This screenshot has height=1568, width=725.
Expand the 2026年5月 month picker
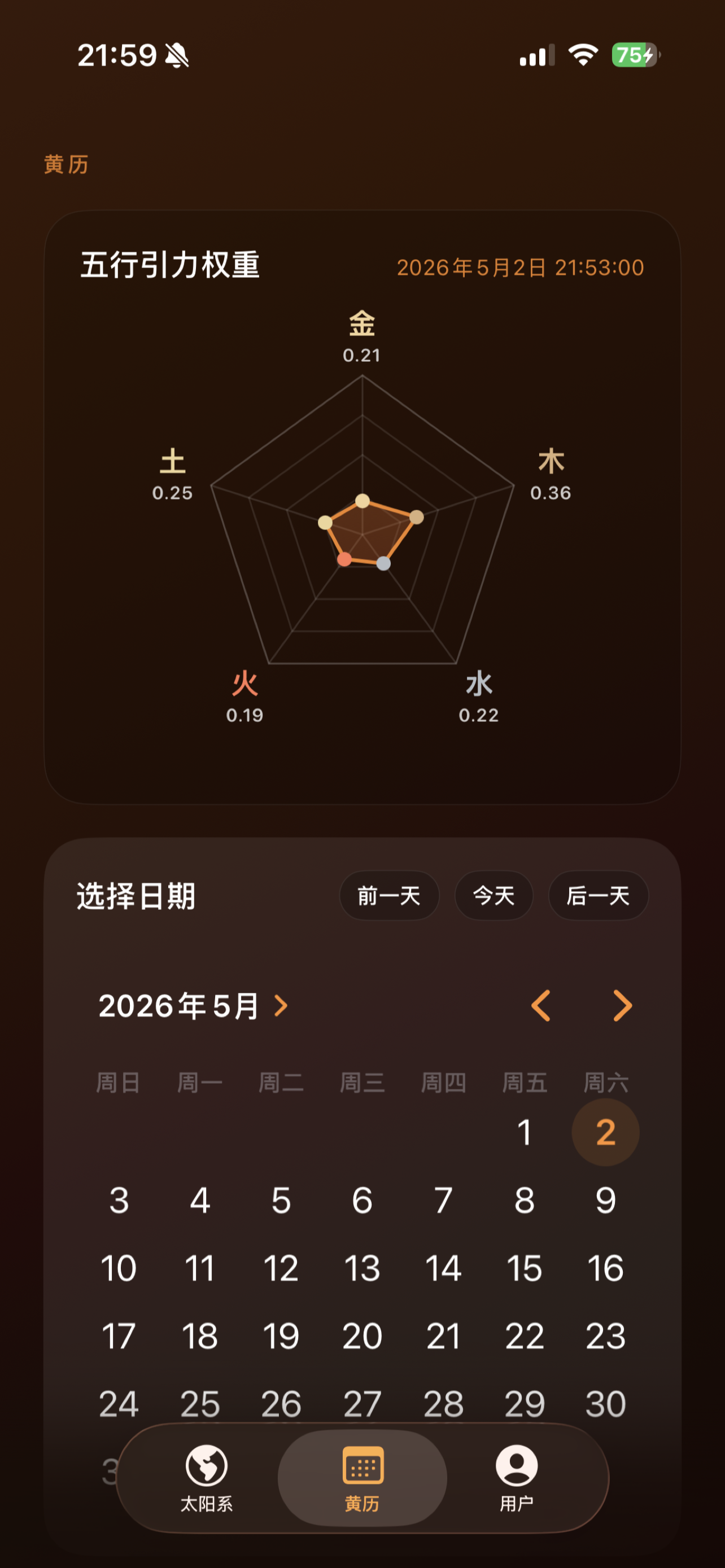(193, 1006)
